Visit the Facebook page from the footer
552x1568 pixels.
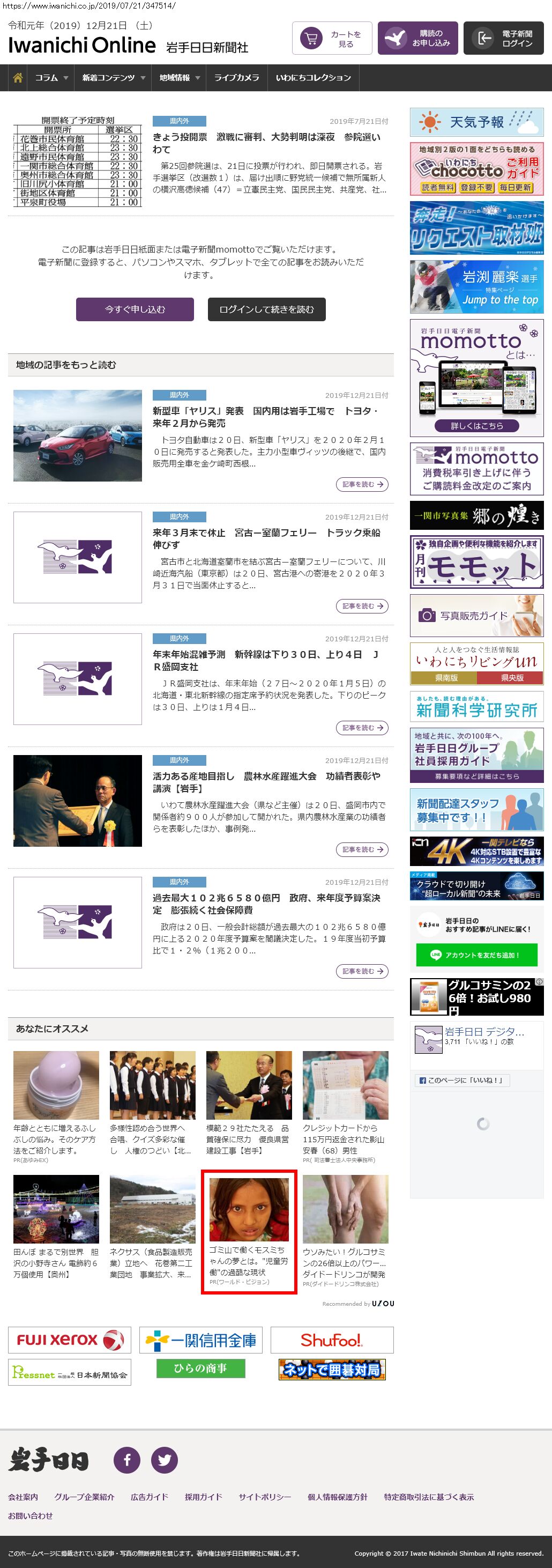pos(127,1460)
